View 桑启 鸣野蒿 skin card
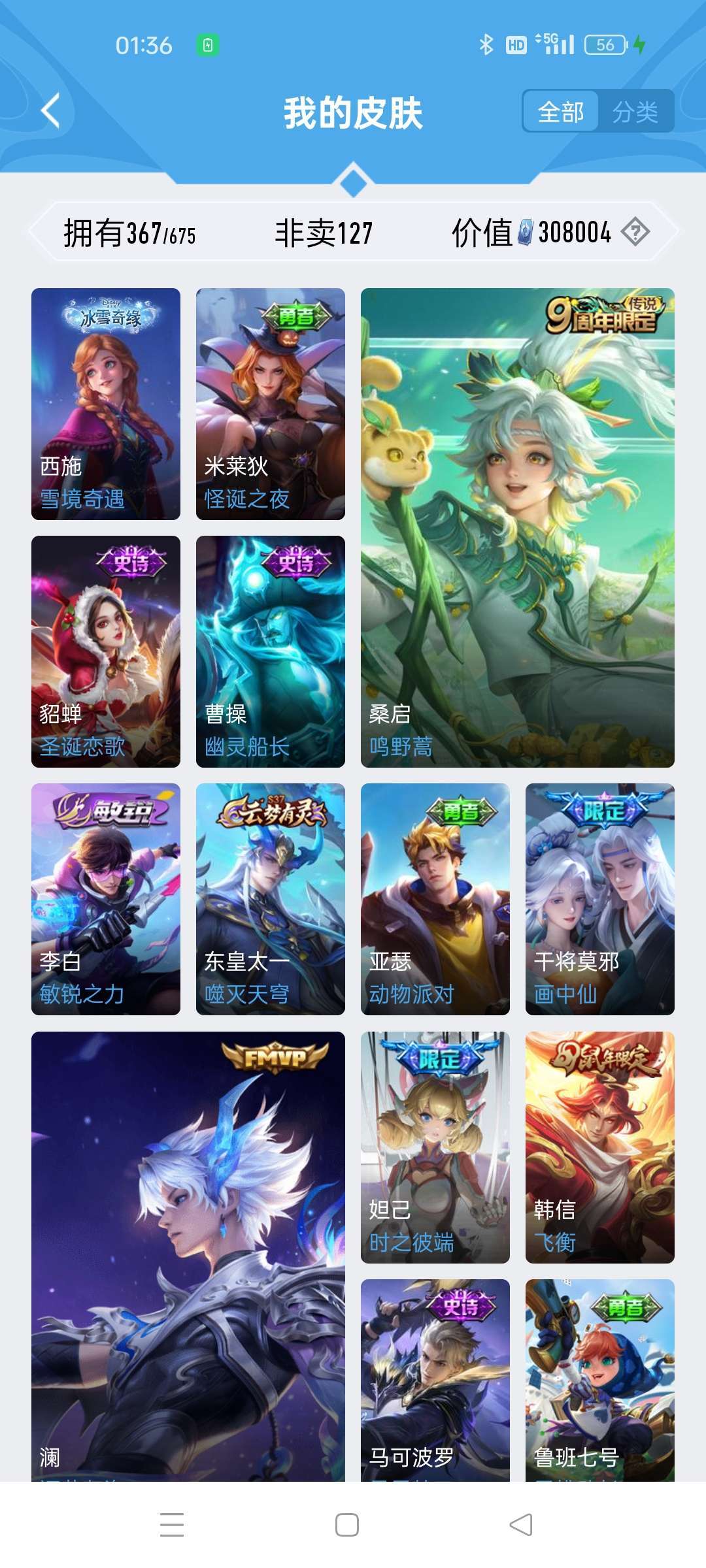This screenshot has width=706, height=1568. point(518,528)
